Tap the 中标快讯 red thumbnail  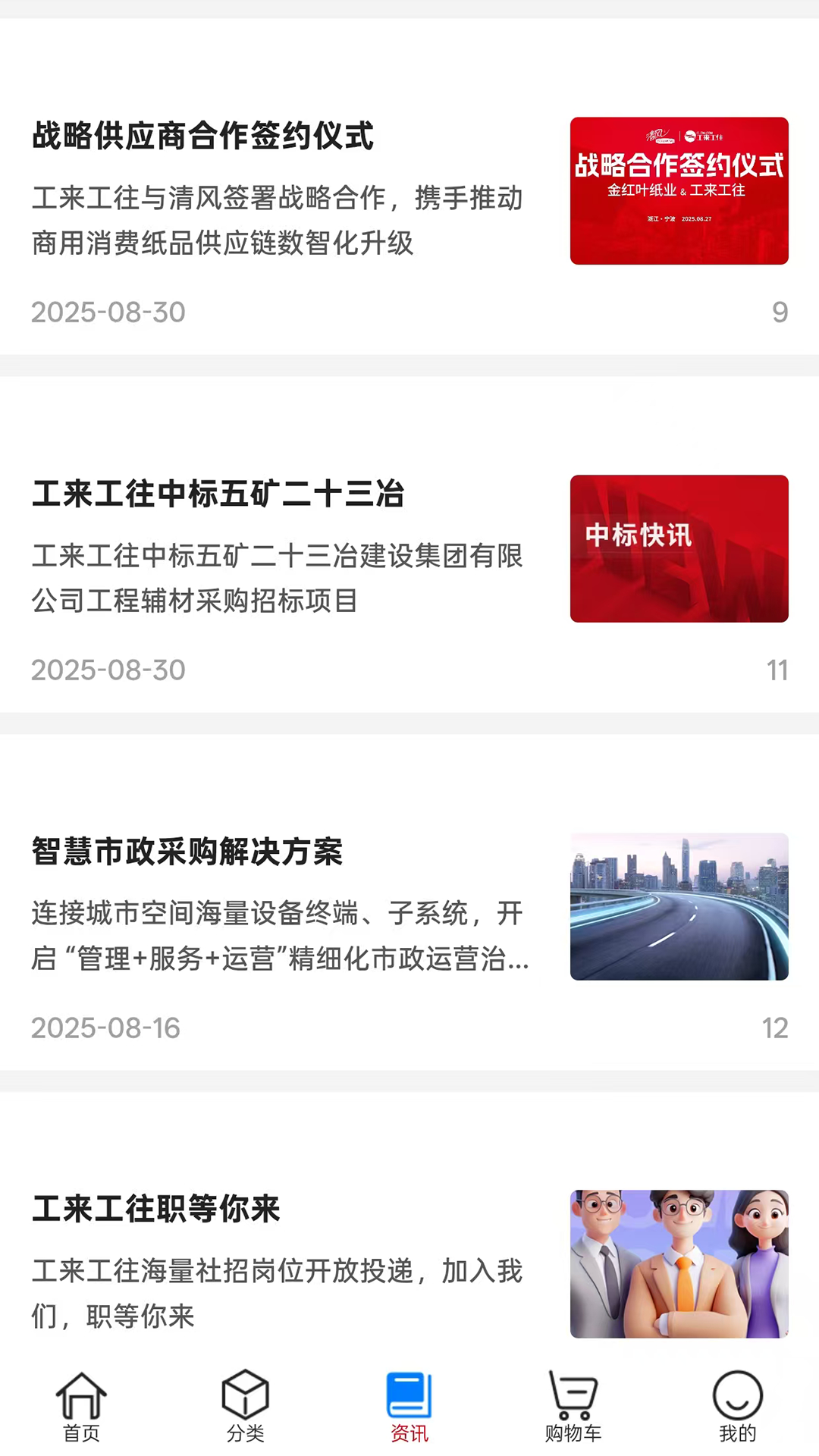(x=679, y=548)
